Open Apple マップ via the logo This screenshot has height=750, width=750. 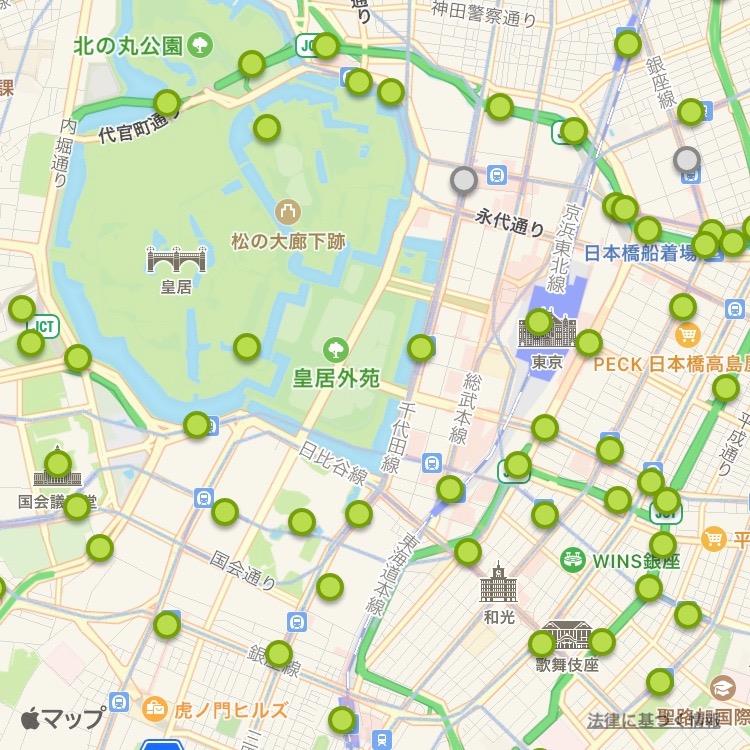62,718
